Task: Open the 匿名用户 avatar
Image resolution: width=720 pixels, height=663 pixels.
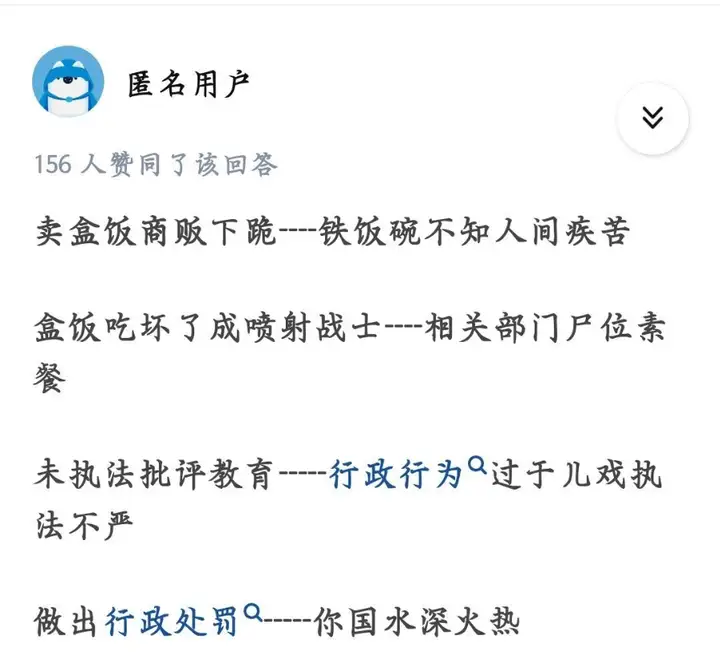Action: [68, 82]
